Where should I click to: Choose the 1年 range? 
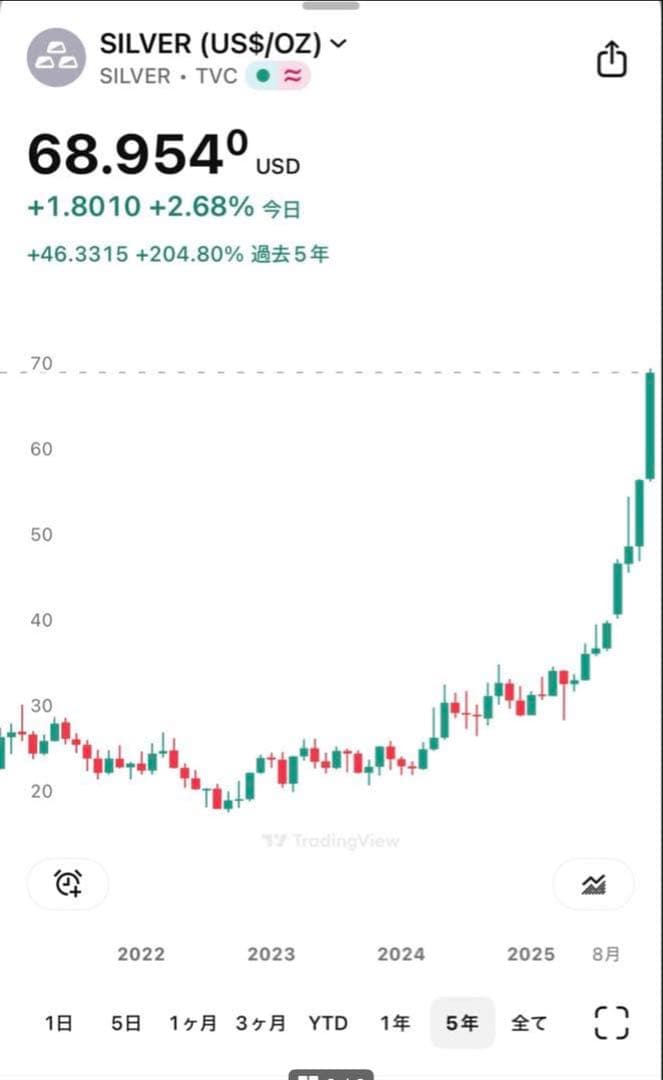pos(395,1022)
